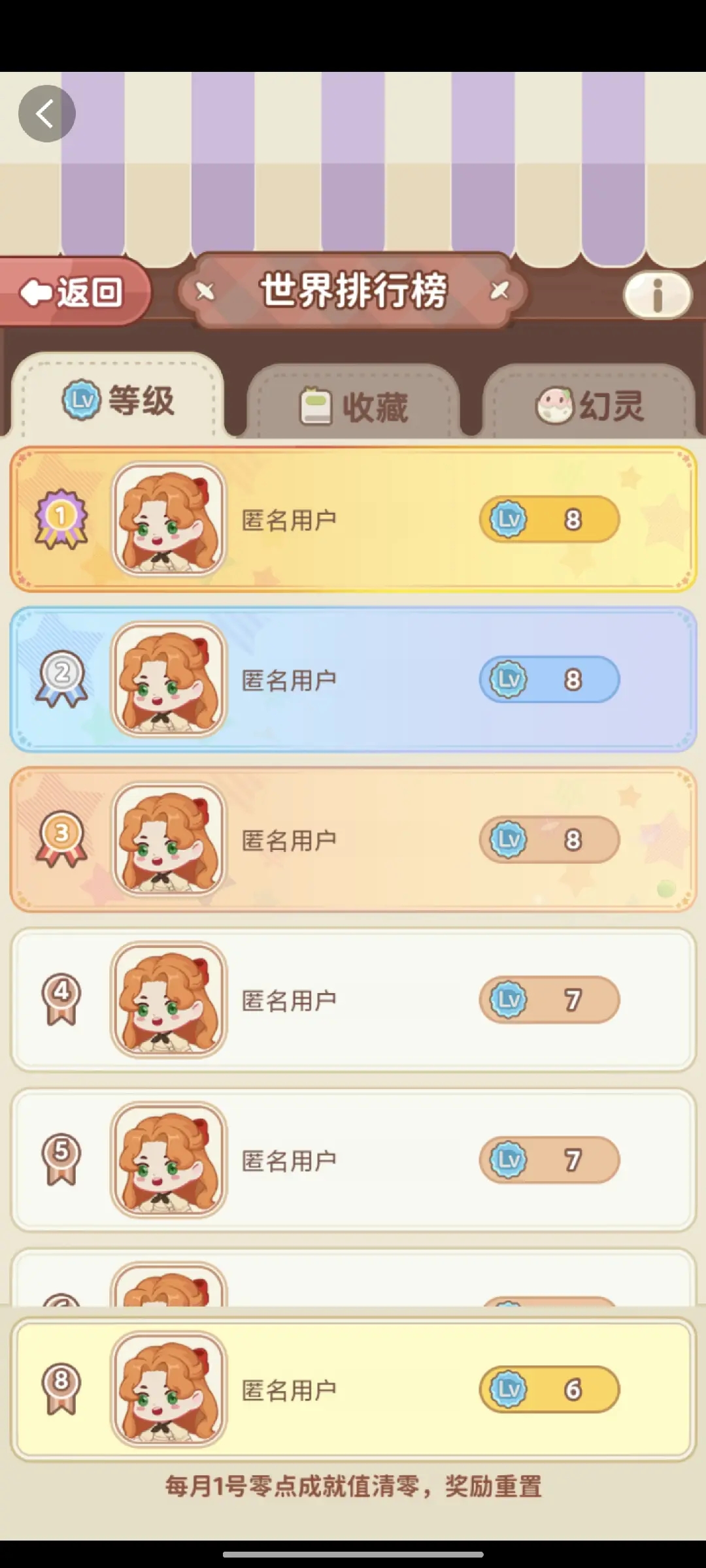
Task: Switch to the 等级 level tab
Action: coord(118,399)
